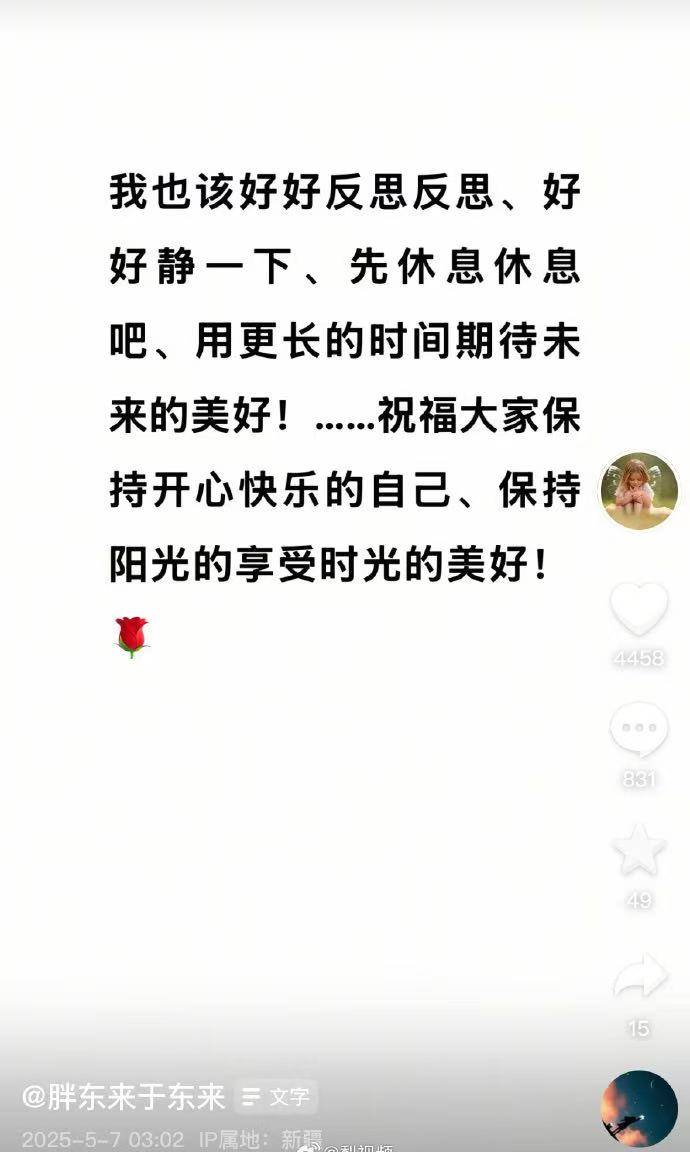Open the spinning music disc
Screen dimensions: 690x1152
tap(638, 1108)
